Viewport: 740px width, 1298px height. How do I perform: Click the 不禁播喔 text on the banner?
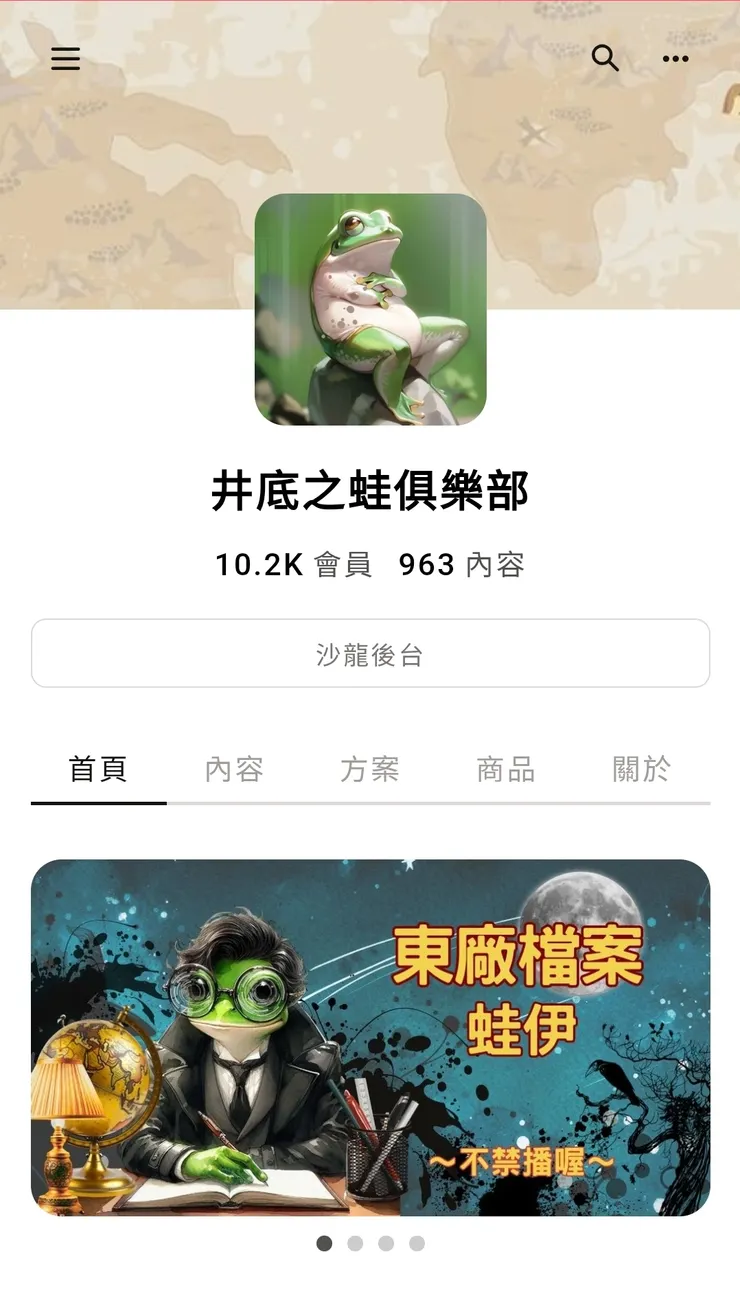pos(523,1160)
